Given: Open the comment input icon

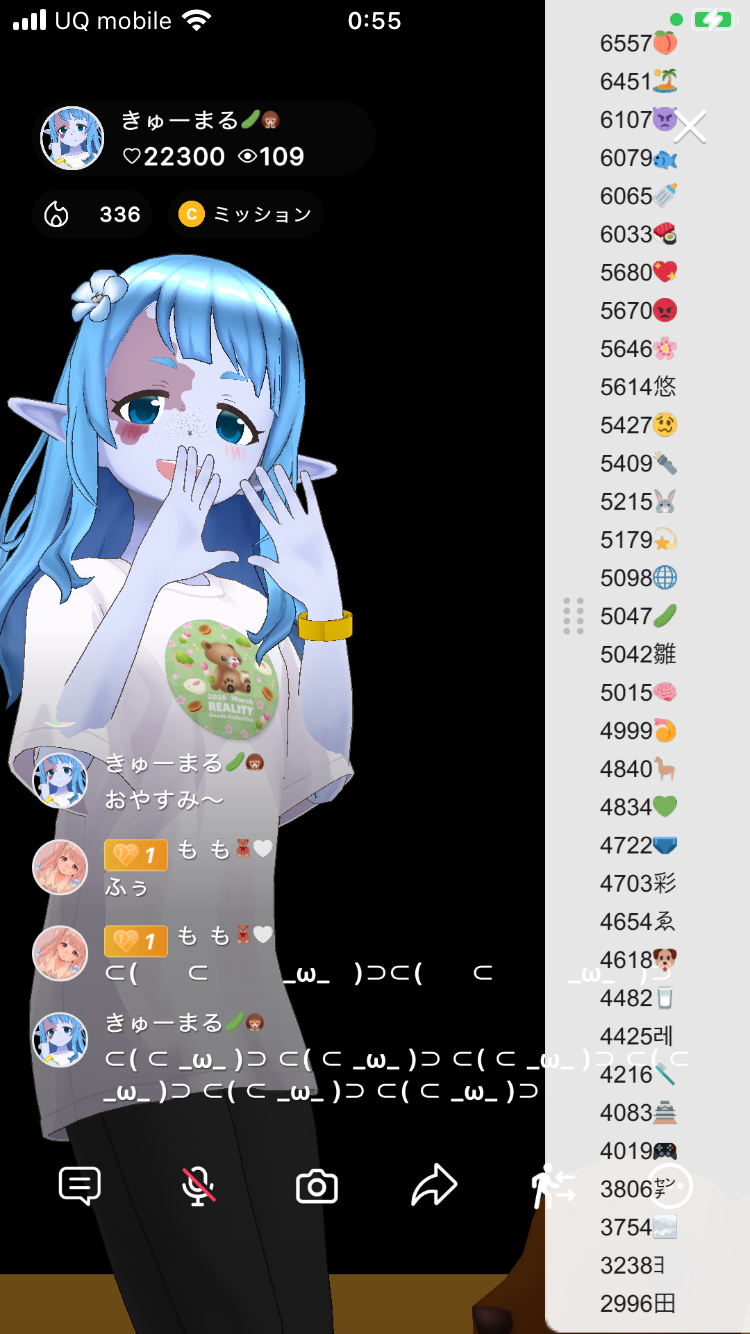Looking at the screenshot, I should pyautogui.click(x=80, y=1187).
